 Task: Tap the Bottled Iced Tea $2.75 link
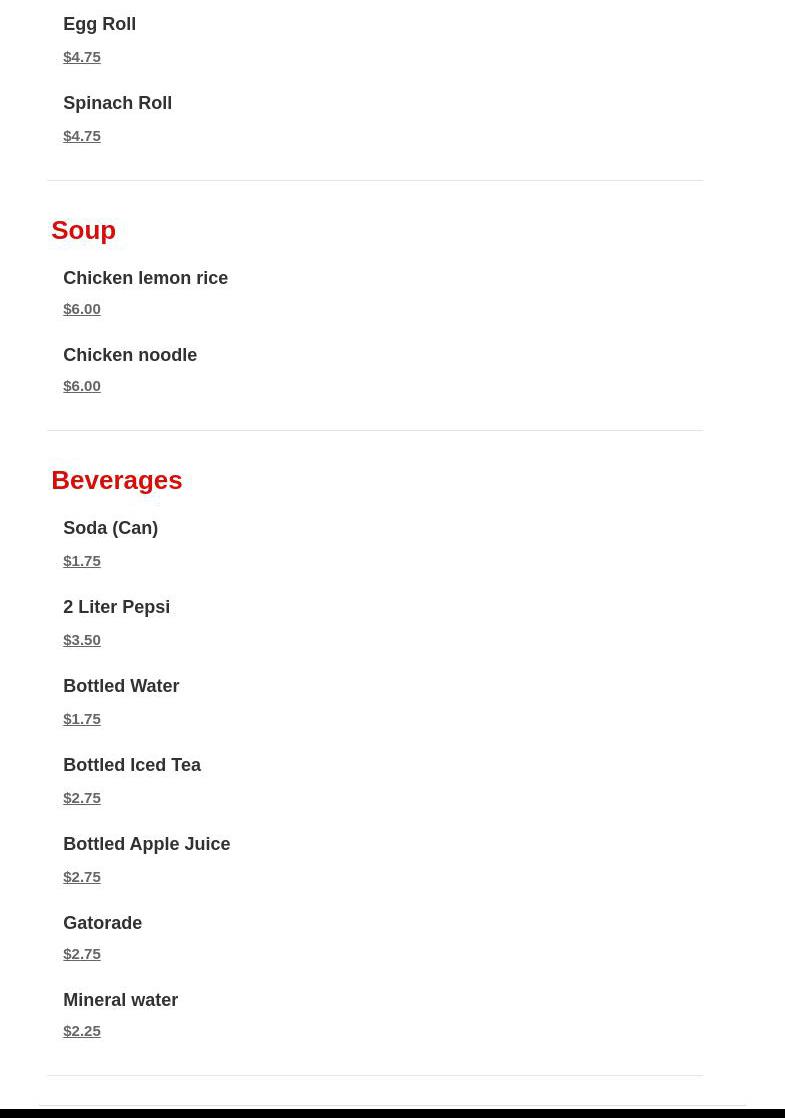point(82,799)
